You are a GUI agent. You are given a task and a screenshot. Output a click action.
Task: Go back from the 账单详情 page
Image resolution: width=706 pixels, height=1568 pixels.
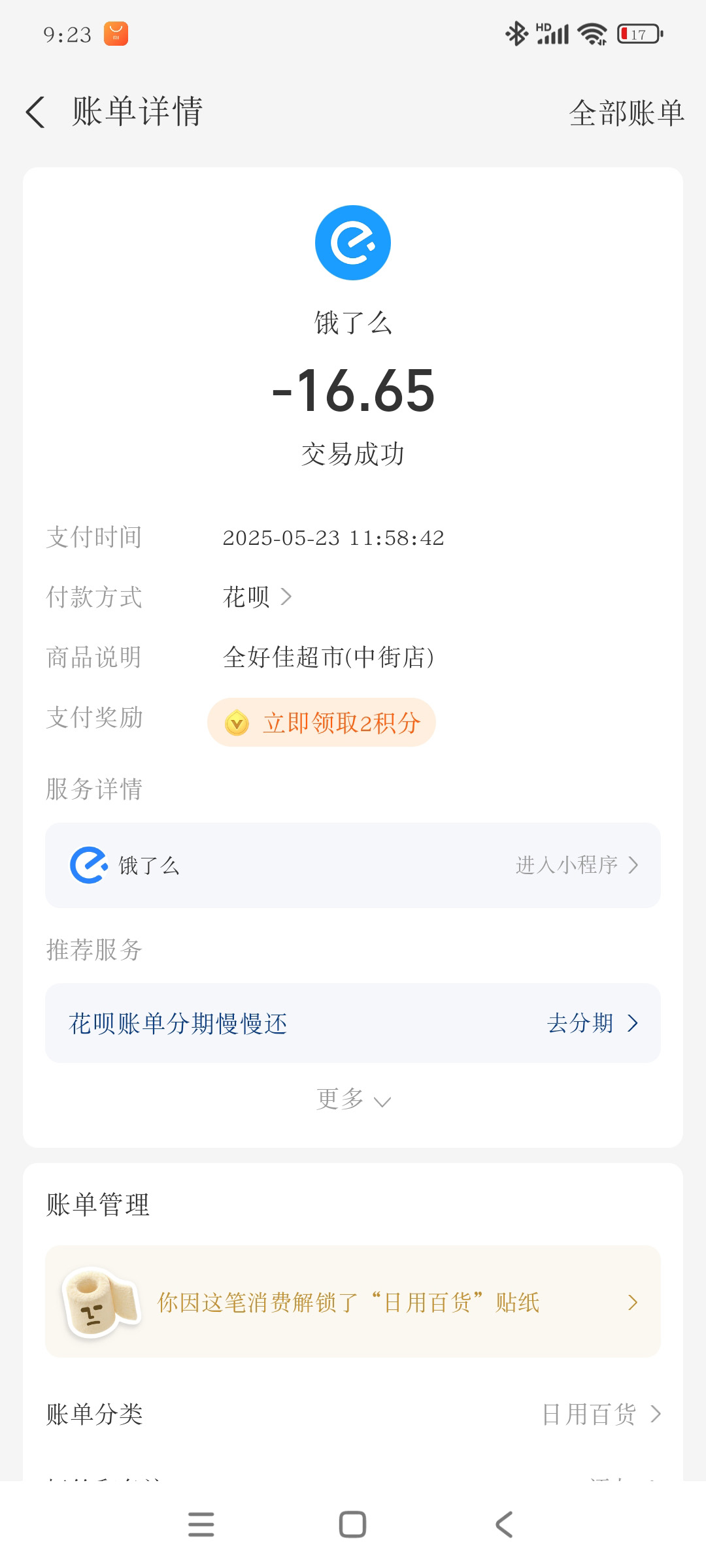point(36,112)
